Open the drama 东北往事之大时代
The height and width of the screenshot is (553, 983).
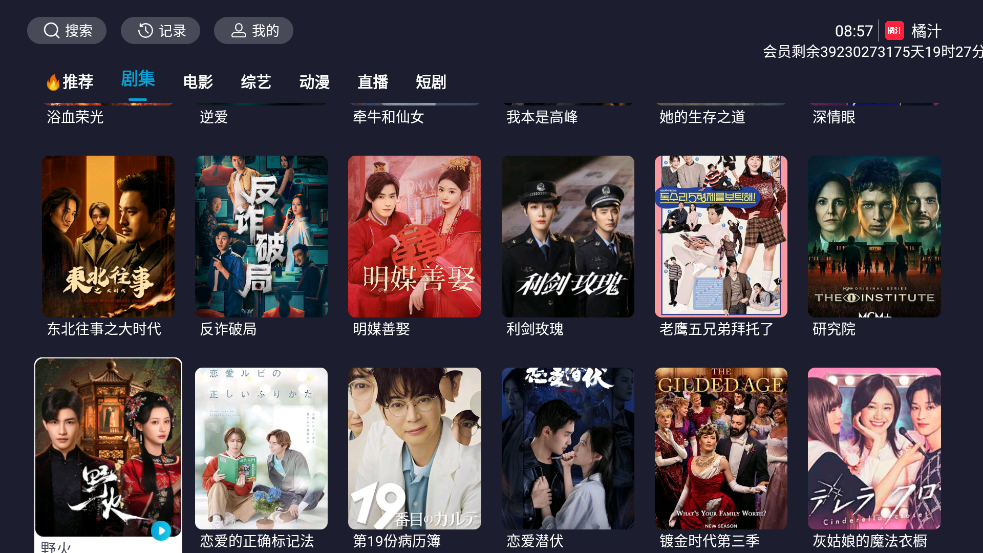108,237
